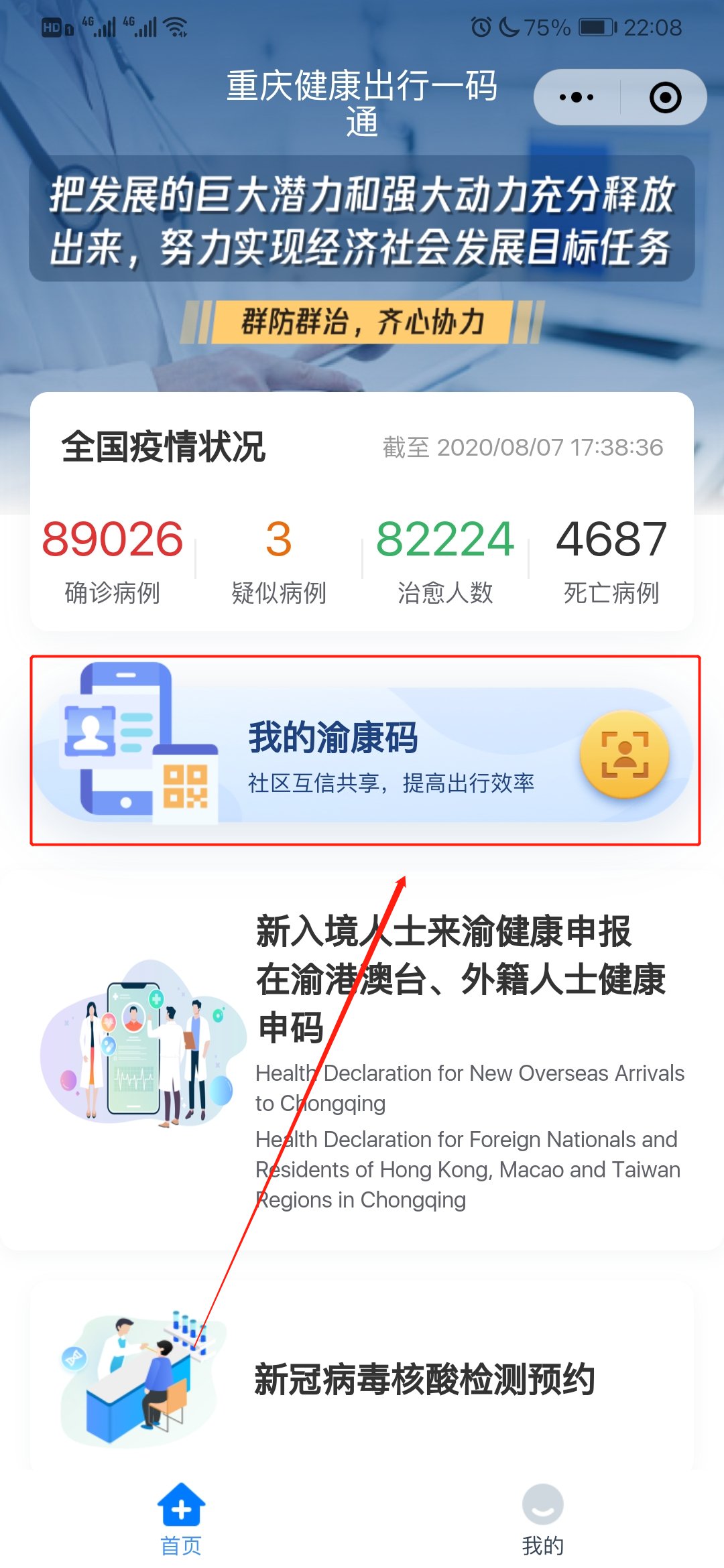Open the top slogan banner
This screenshot has height=1568, width=724.
[362, 219]
